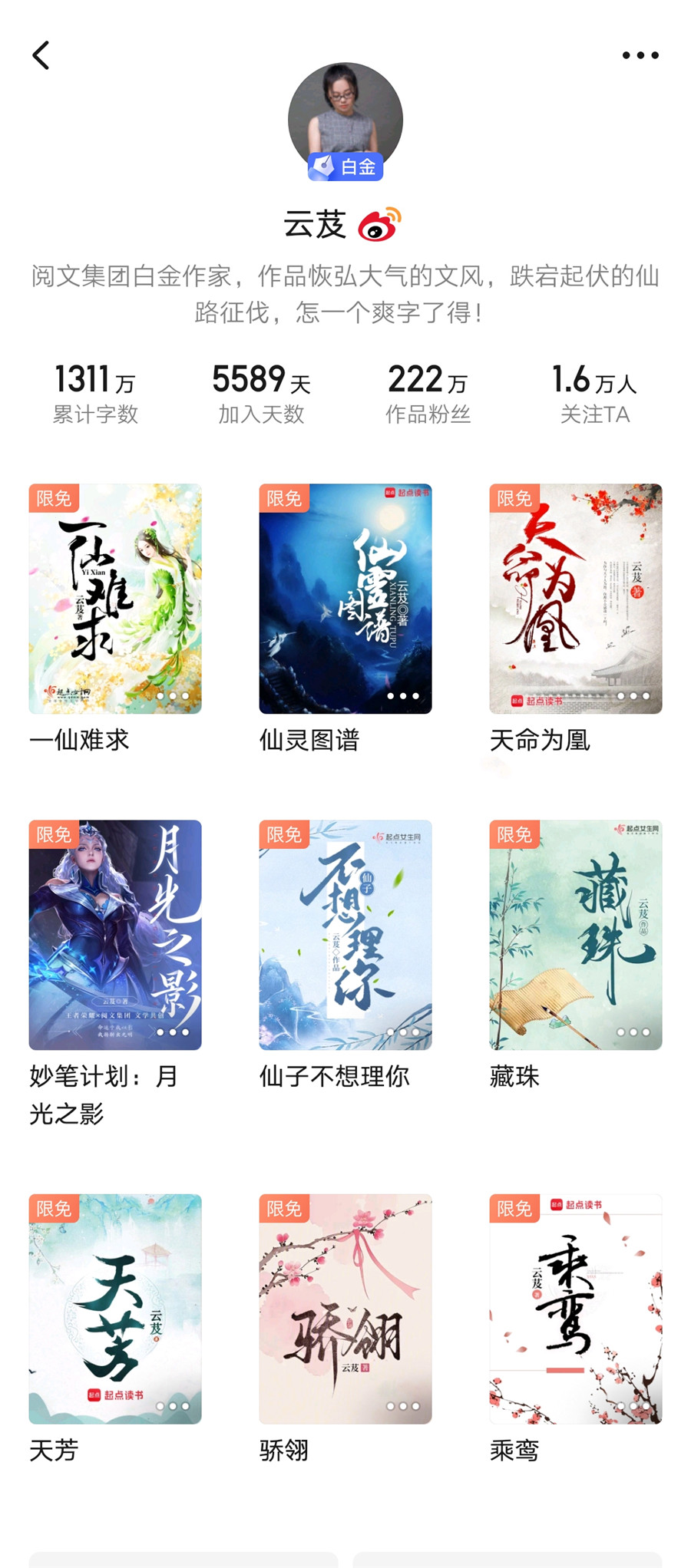Open the book 天芳
Viewport: 691px width, 1568px height.
(115, 1309)
